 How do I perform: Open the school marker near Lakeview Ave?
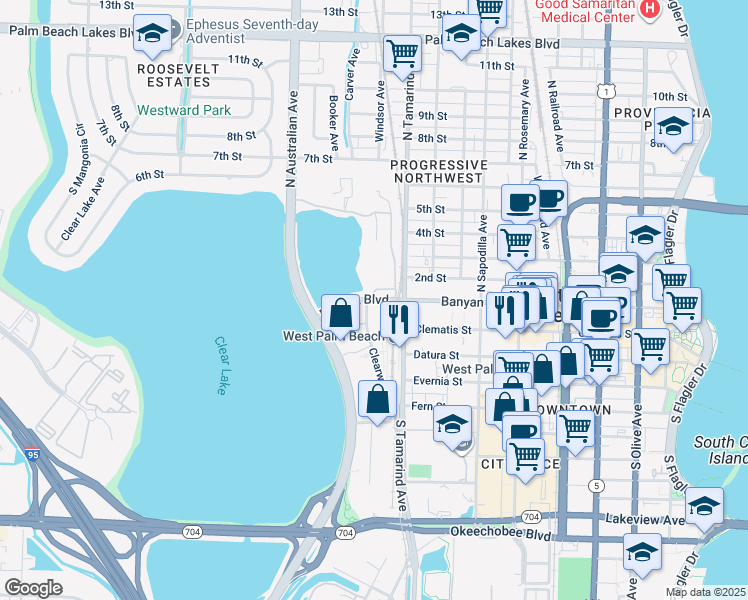(x=705, y=507)
